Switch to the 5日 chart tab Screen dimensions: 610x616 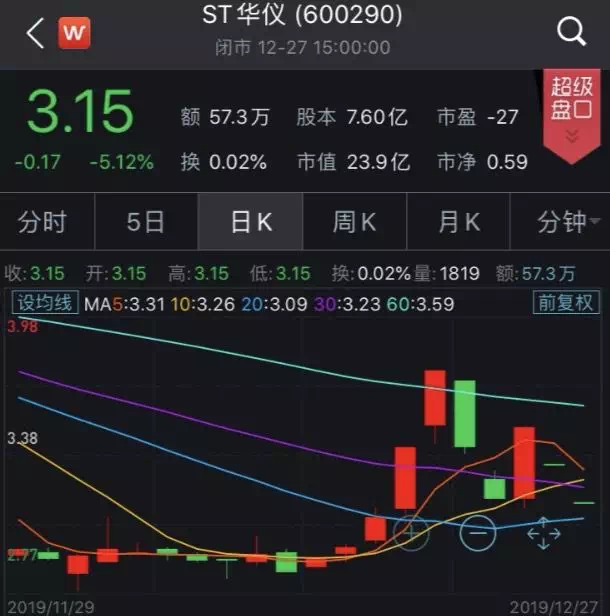pyautogui.click(x=146, y=222)
